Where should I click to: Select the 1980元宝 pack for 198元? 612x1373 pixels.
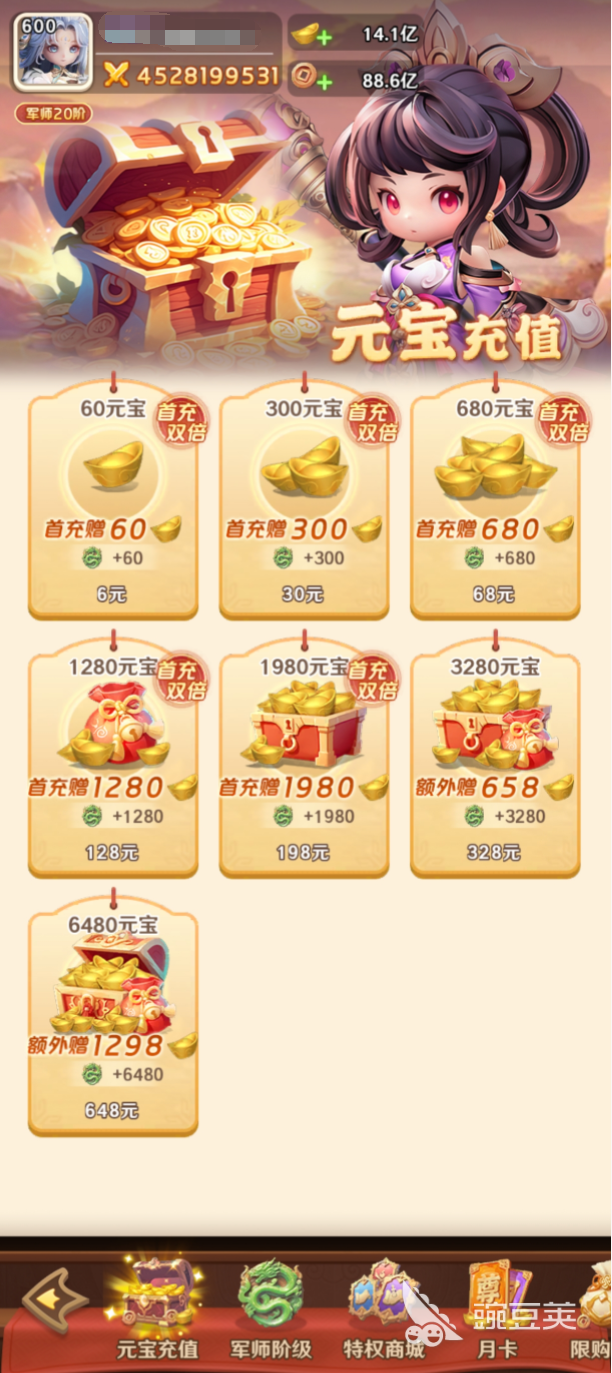303,760
